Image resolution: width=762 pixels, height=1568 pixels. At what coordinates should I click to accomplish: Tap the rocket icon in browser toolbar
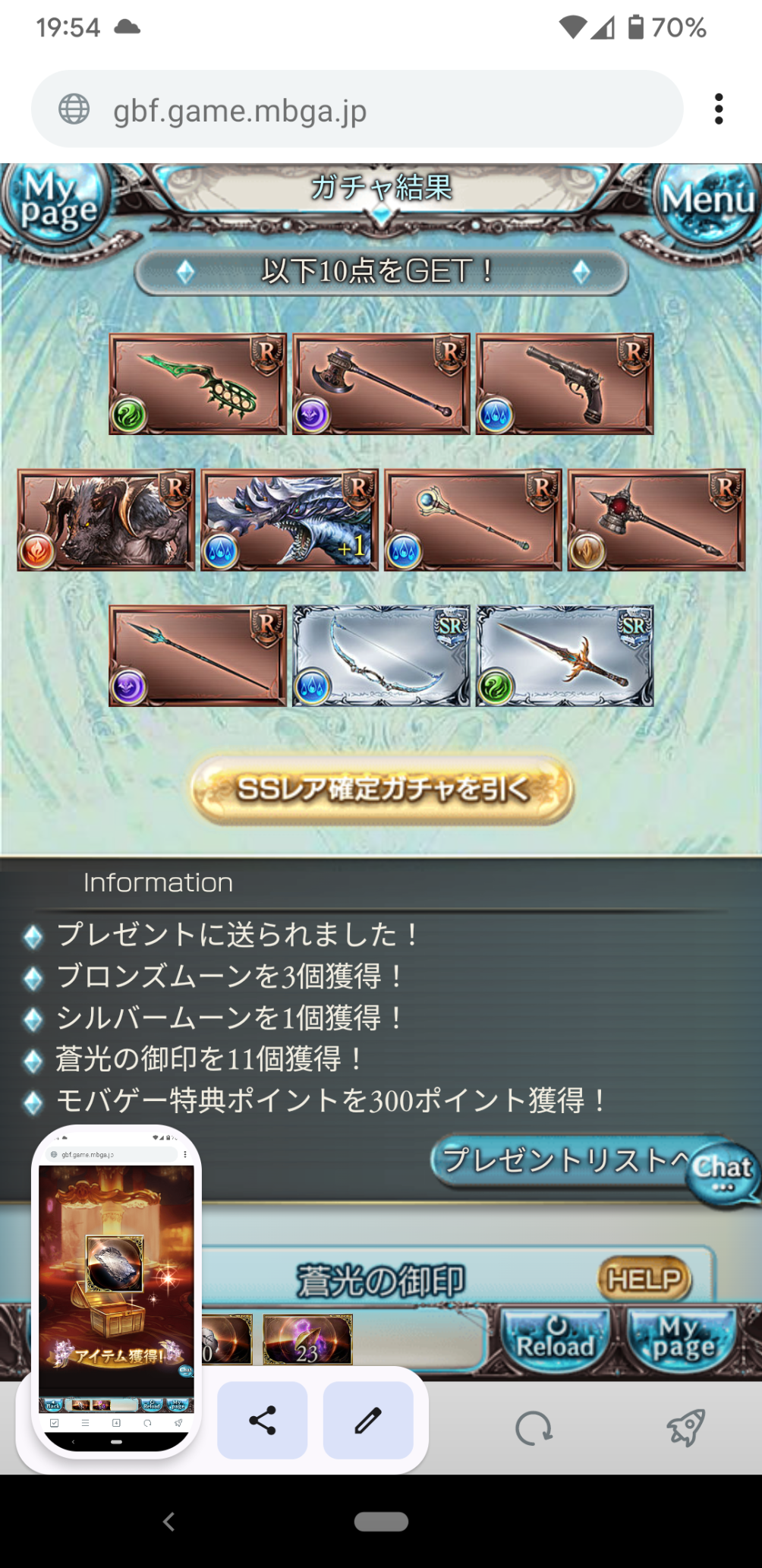(x=685, y=1428)
